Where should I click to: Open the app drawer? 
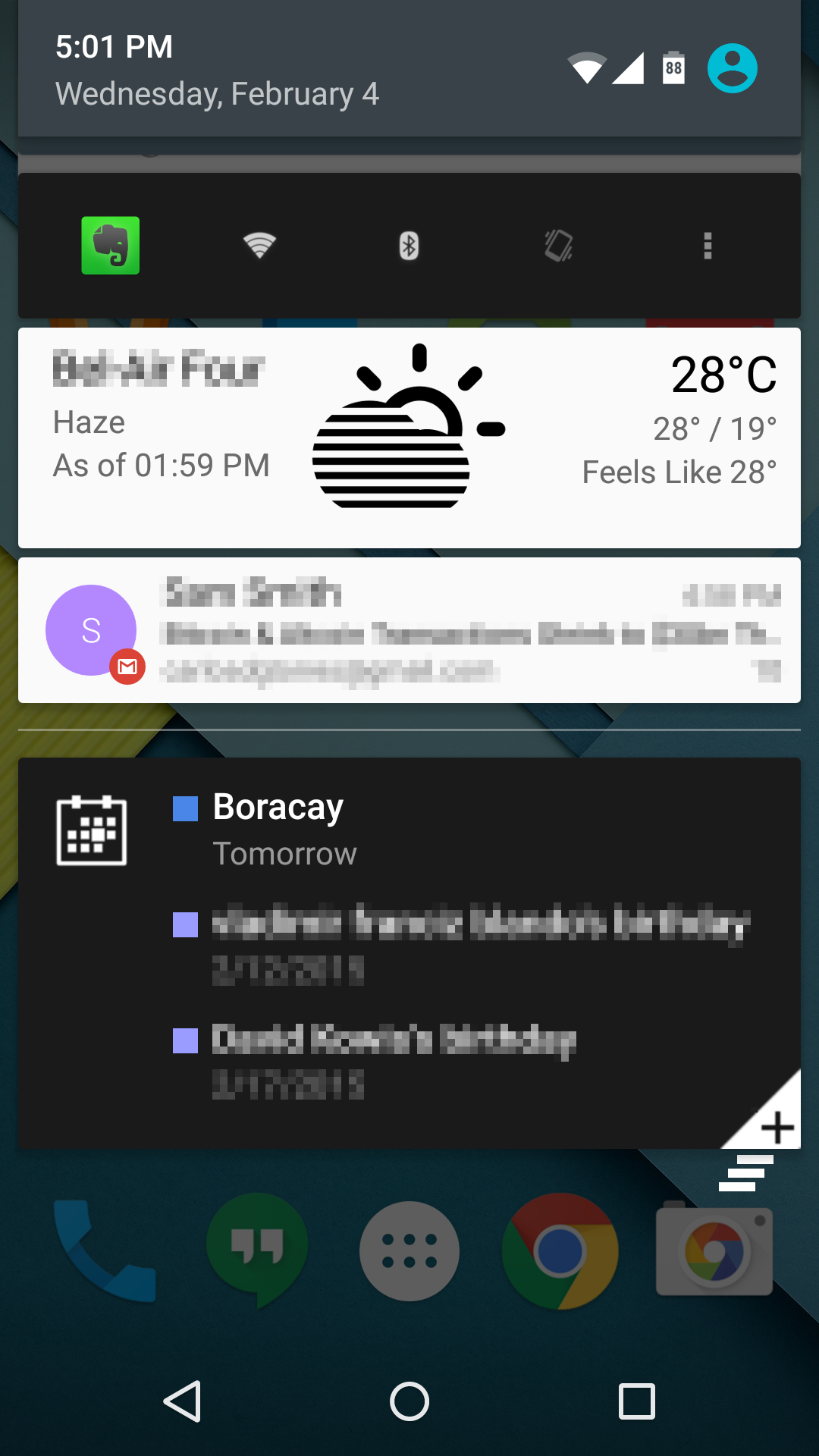click(409, 1251)
